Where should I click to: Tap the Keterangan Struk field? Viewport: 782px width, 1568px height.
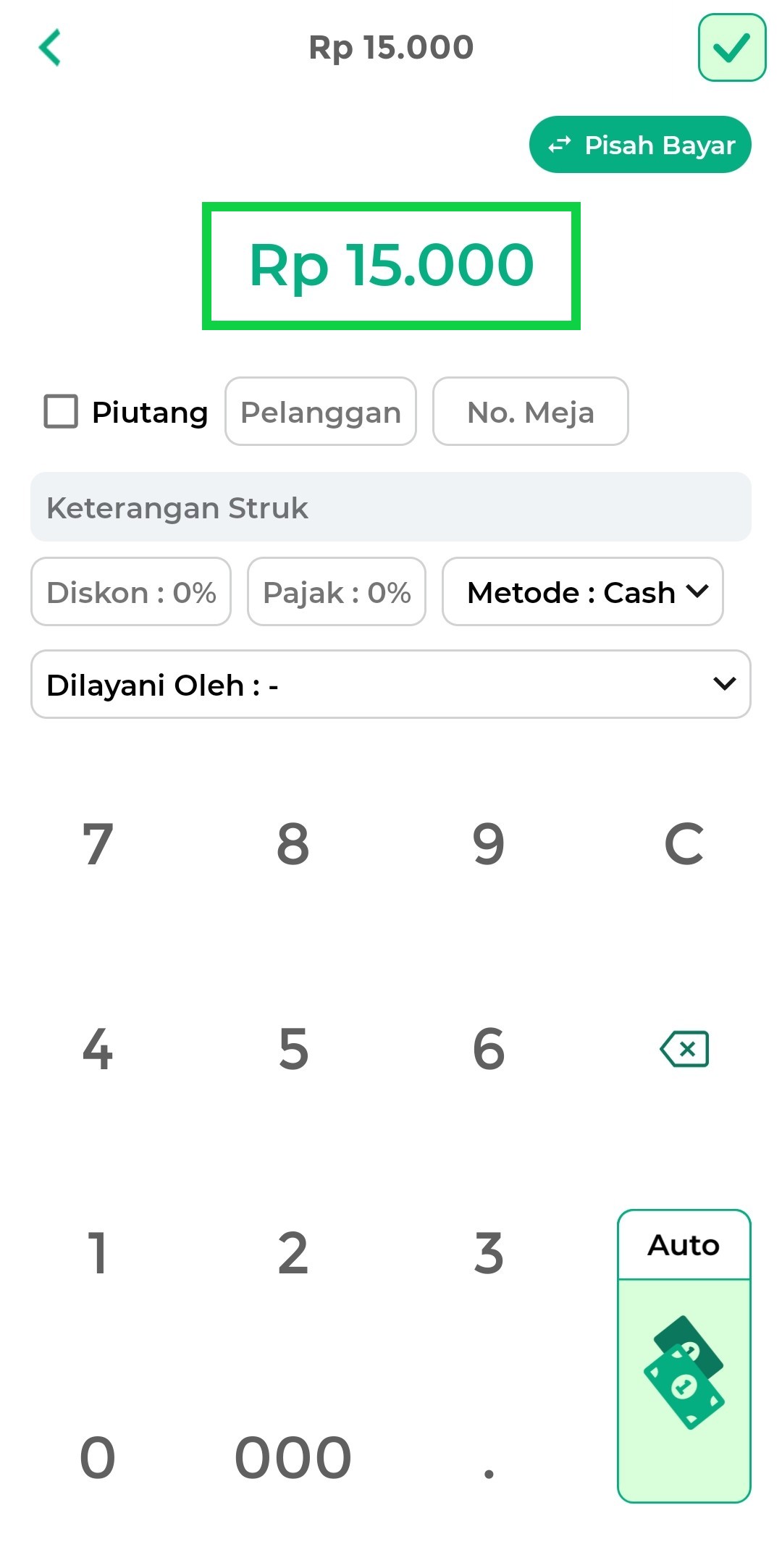[x=390, y=507]
